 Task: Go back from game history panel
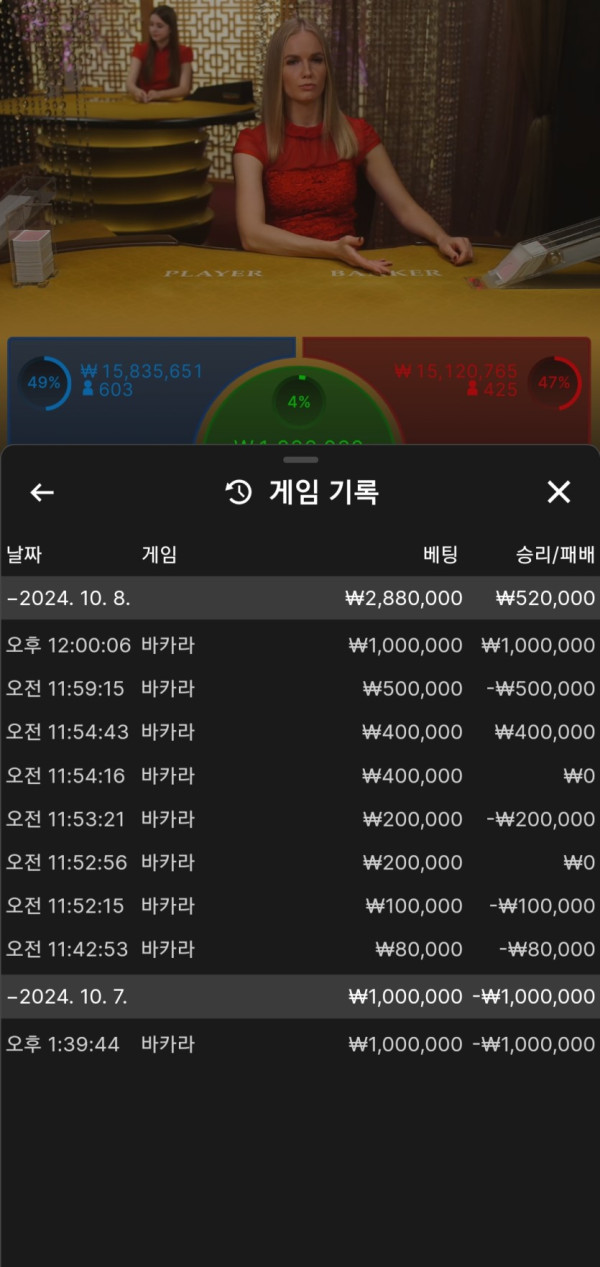[x=42, y=492]
